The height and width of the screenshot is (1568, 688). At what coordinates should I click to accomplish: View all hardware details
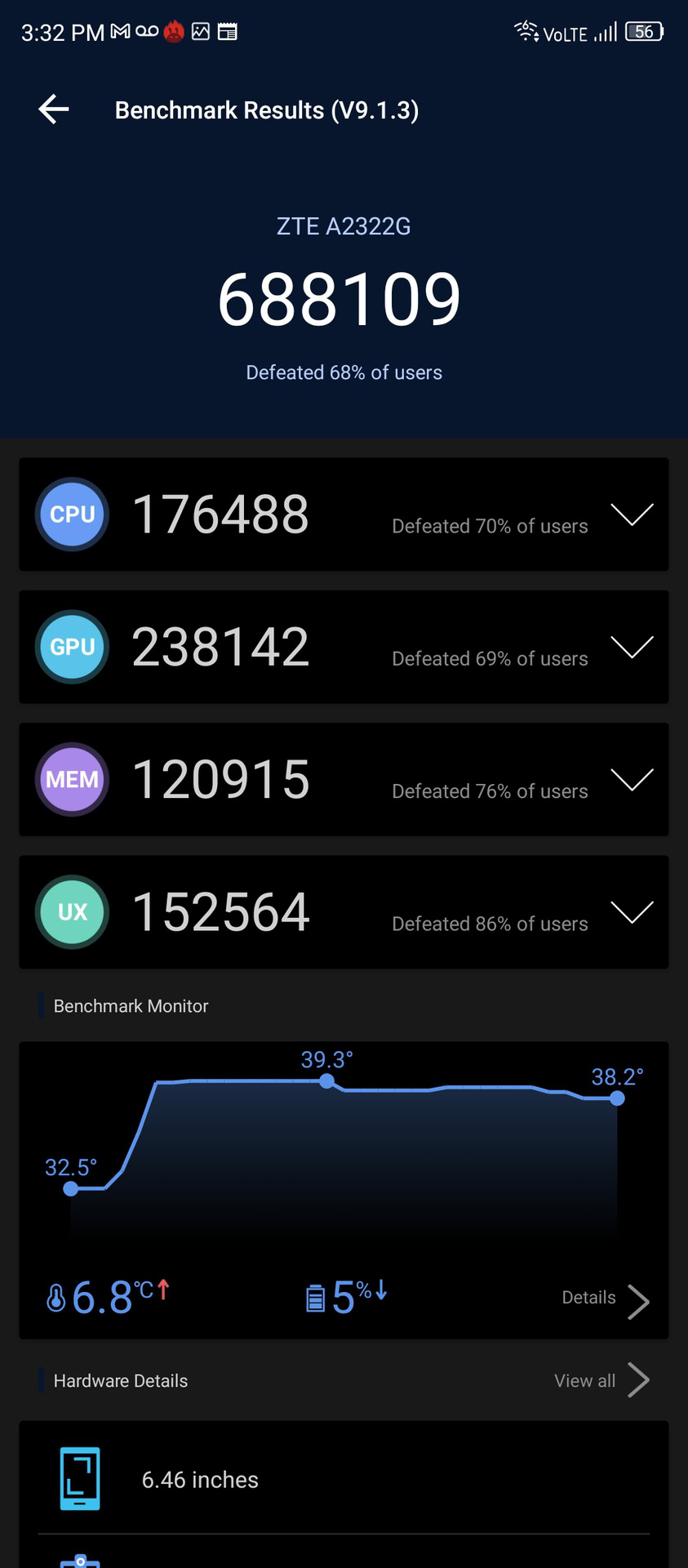(x=601, y=1381)
